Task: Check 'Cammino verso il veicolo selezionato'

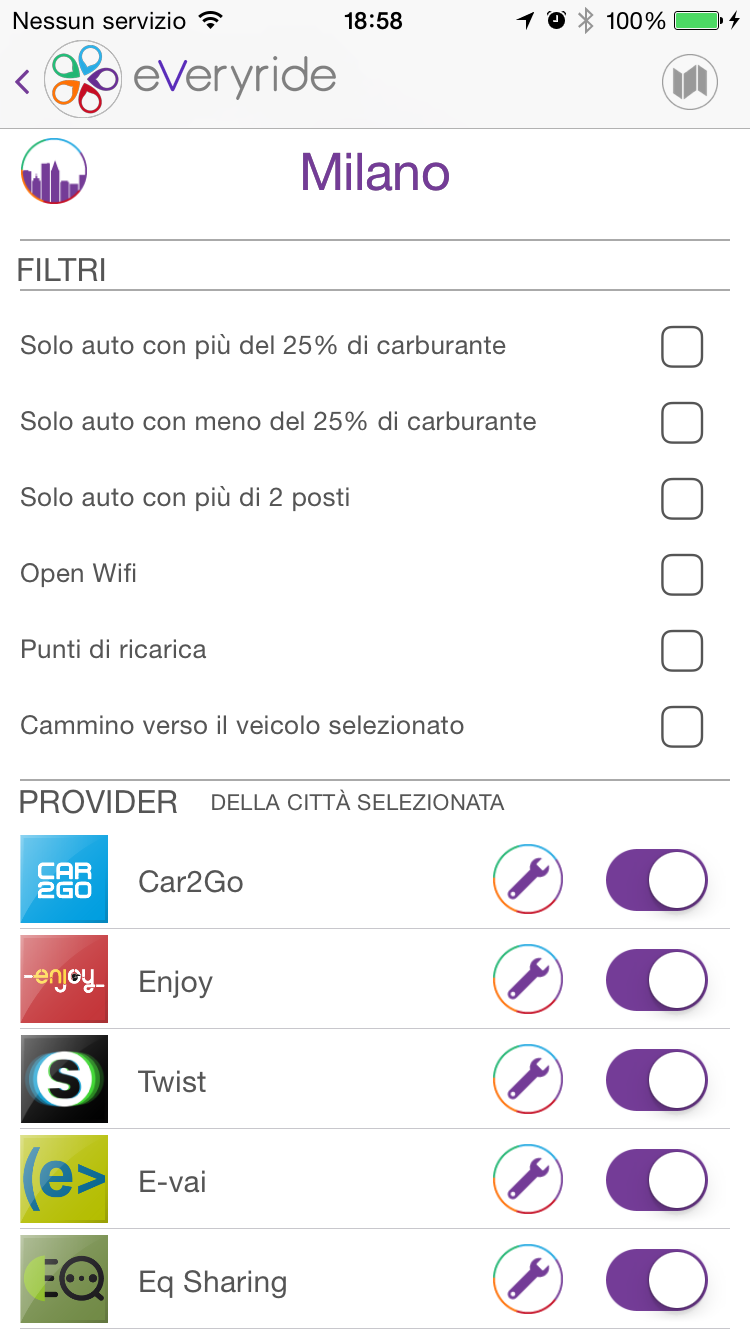Action: 682,727
